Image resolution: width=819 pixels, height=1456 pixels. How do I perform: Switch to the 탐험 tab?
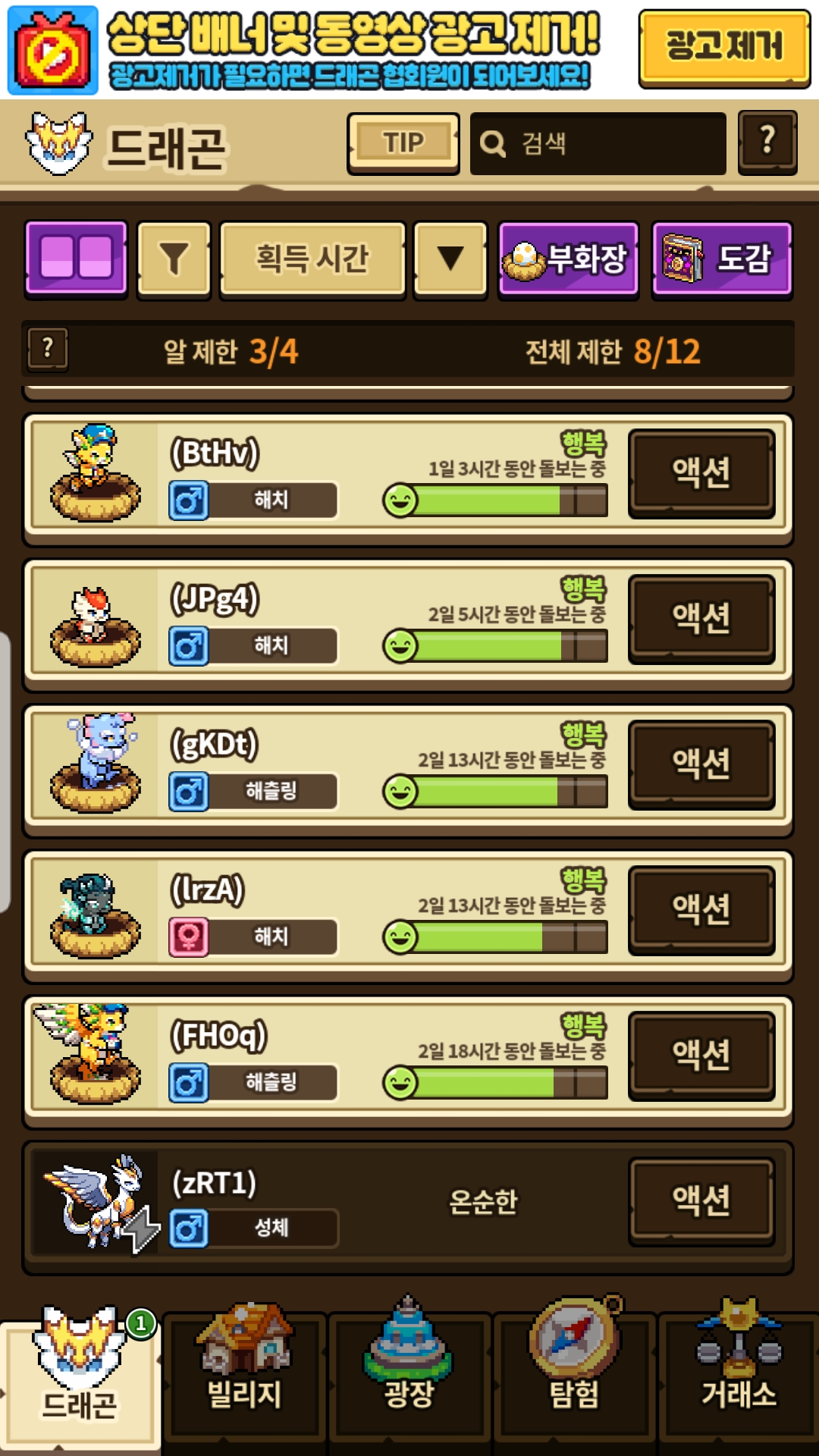coord(574,1373)
